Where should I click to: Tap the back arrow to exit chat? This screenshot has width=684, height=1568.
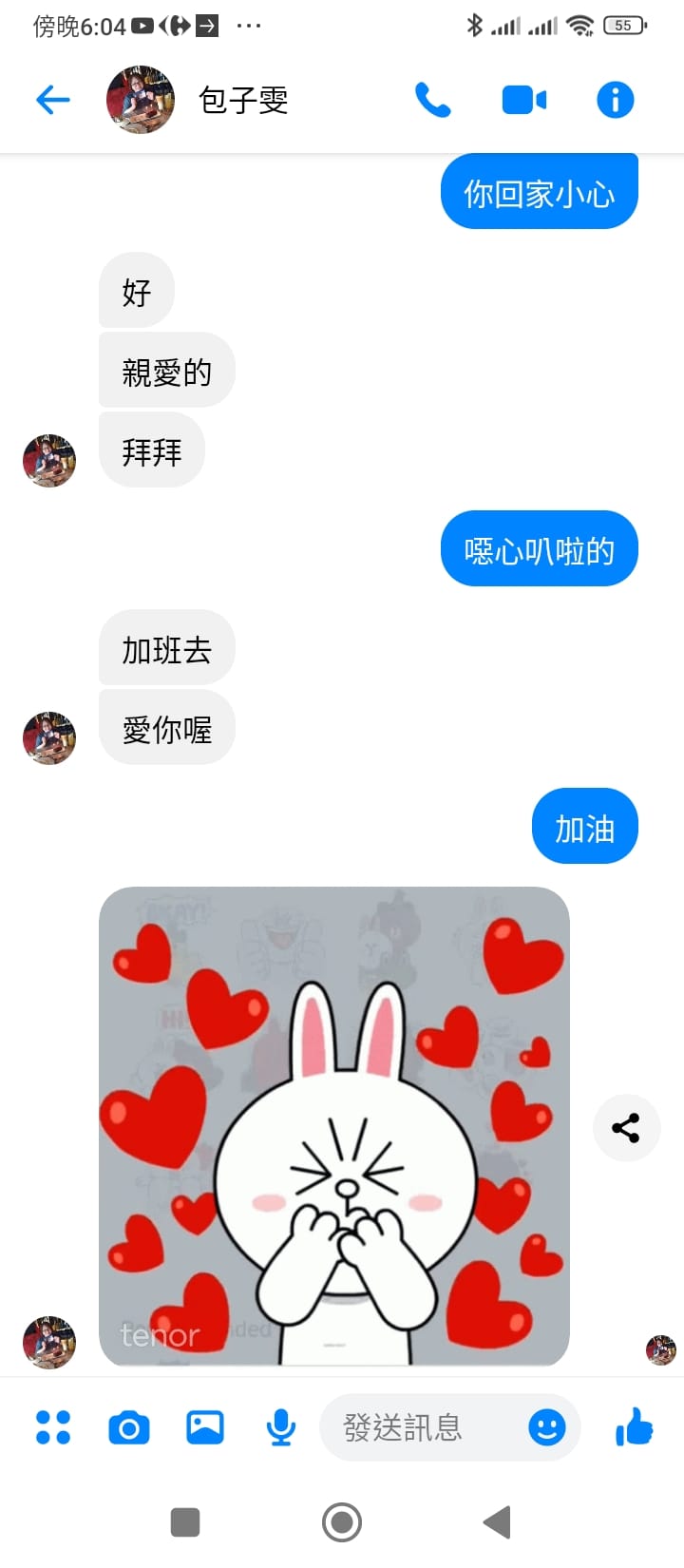point(52,99)
